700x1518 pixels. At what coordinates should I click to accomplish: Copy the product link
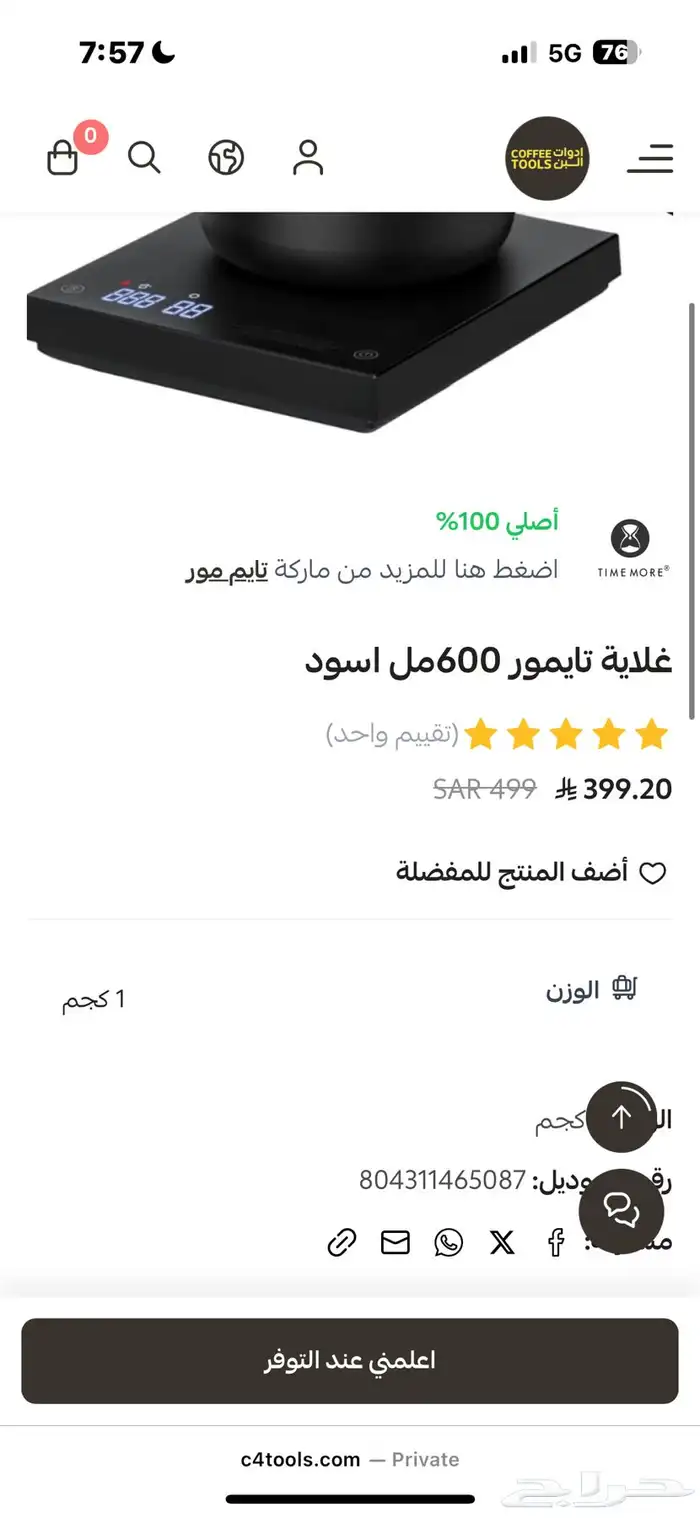(342, 1243)
